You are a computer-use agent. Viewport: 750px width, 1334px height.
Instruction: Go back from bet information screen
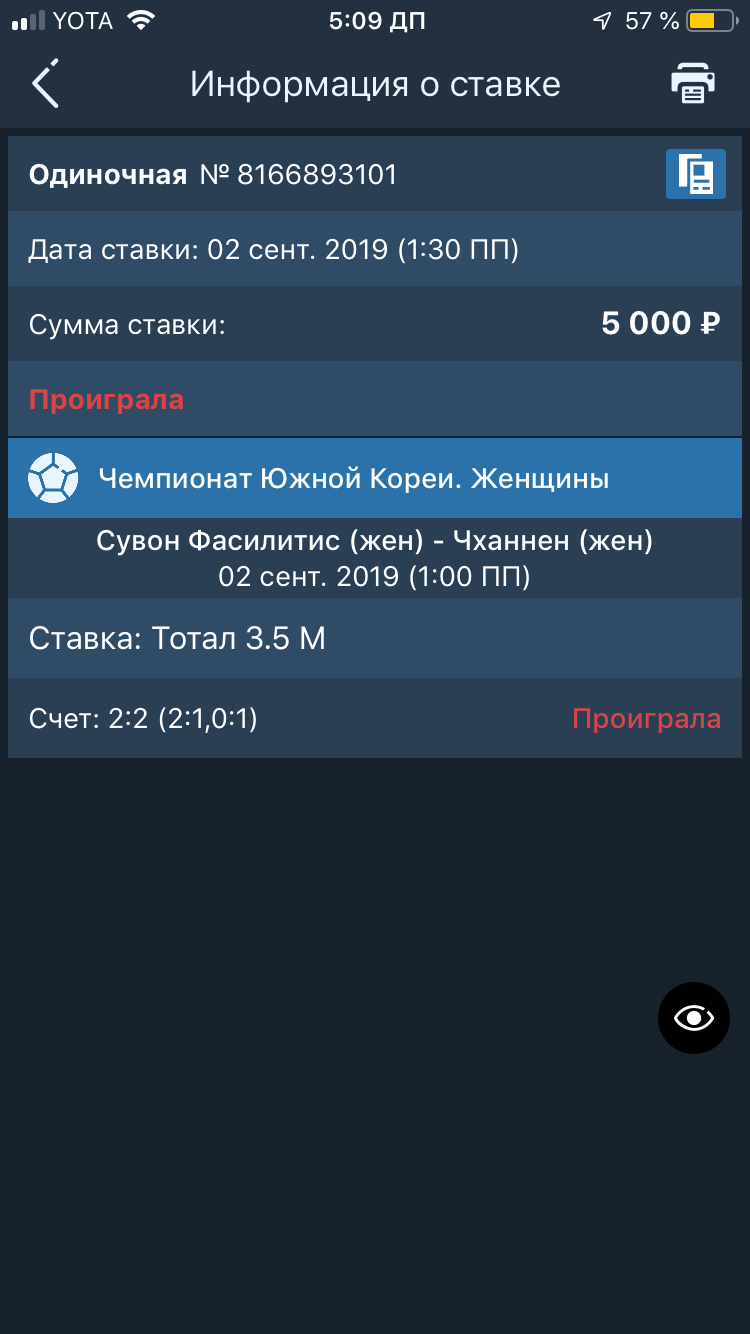click(x=46, y=84)
